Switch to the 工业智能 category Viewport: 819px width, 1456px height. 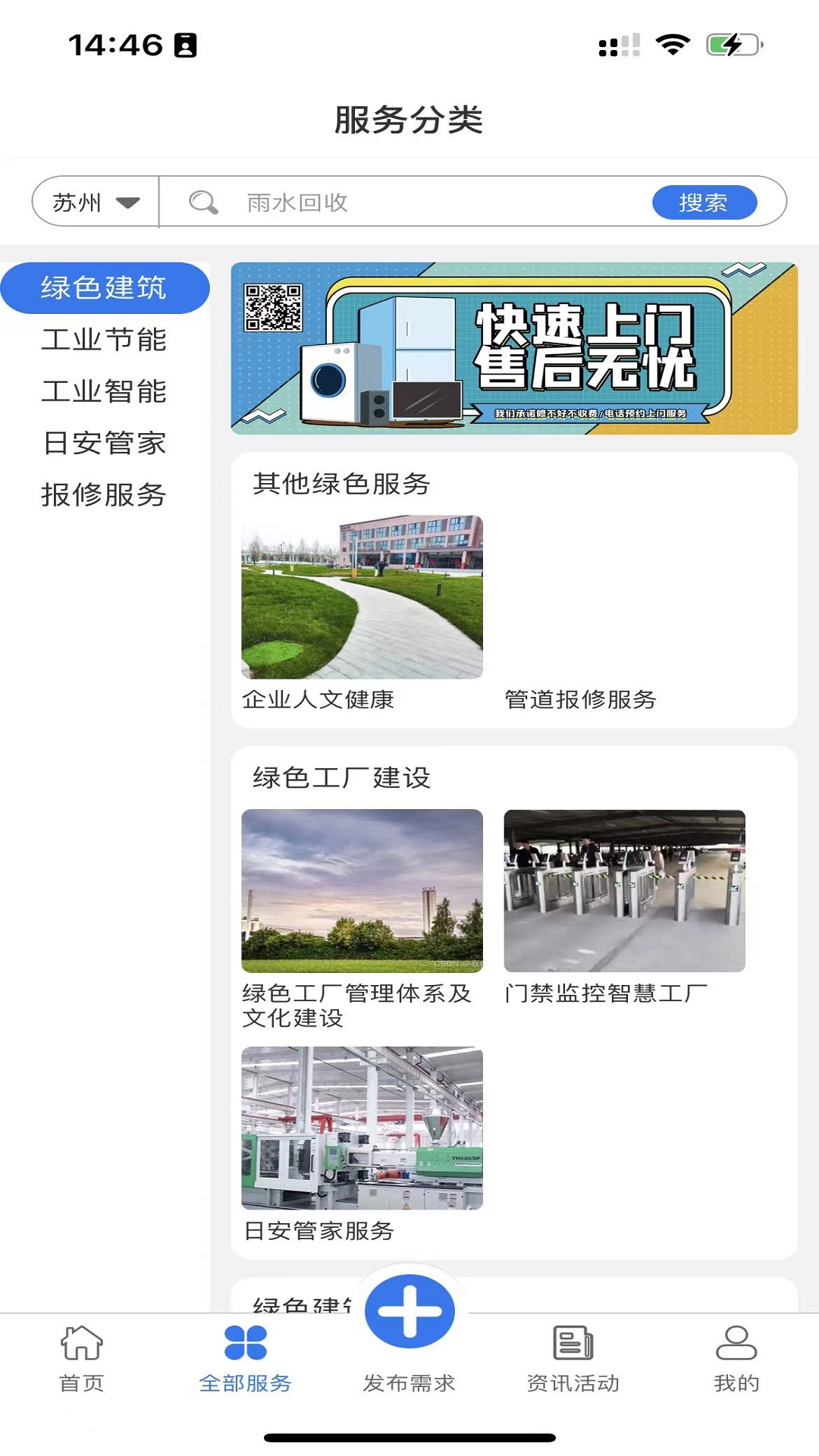coord(105,391)
